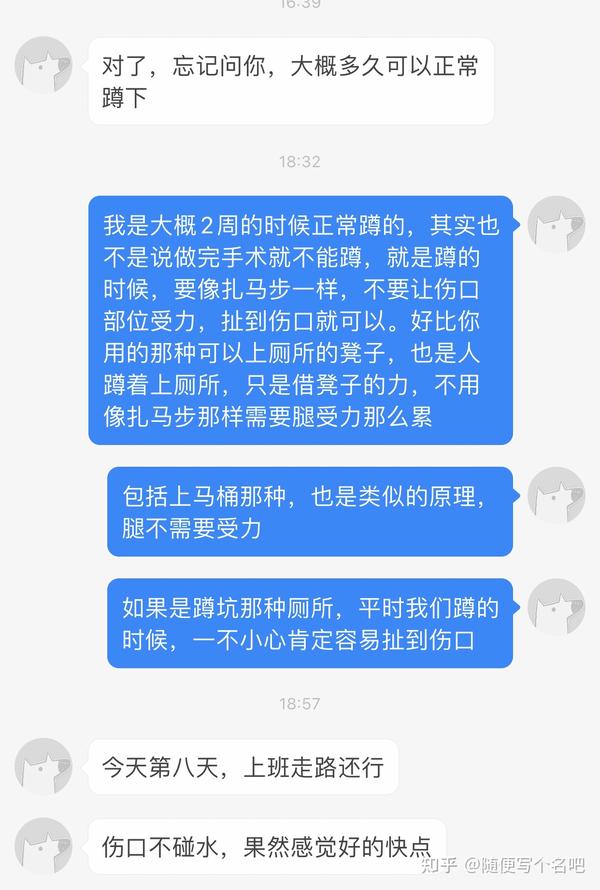
Task: Tap avatar next to 我是大概2周的时候 message
Action: pos(556,225)
